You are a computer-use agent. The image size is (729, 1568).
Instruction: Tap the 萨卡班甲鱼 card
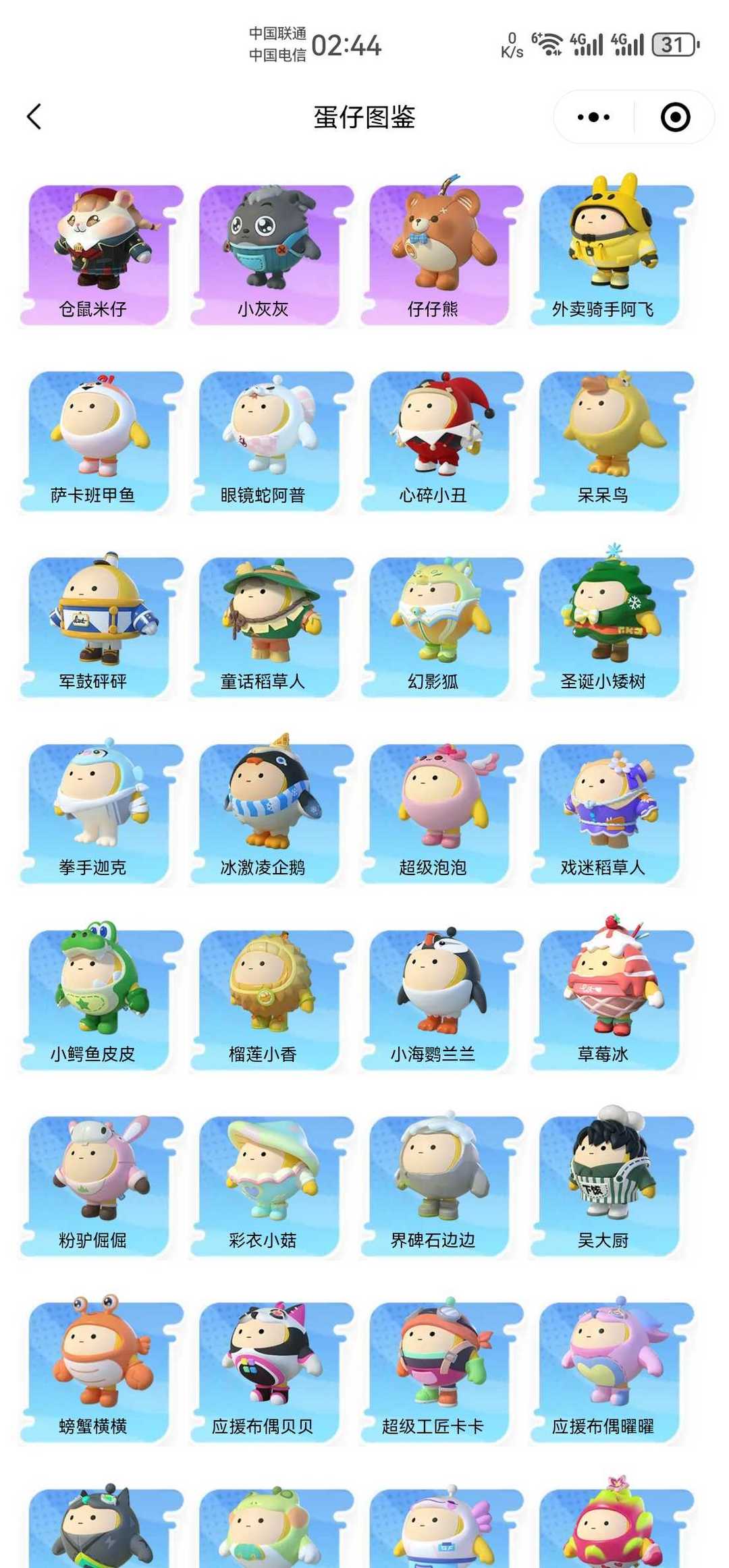point(101,441)
